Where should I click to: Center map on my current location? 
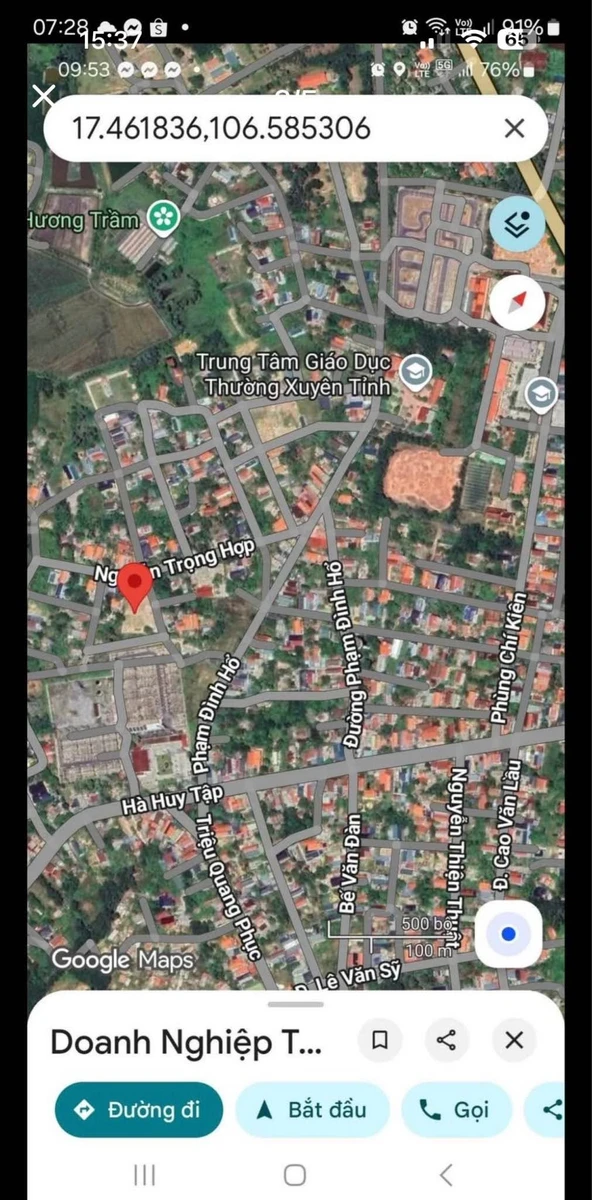point(509,934)
